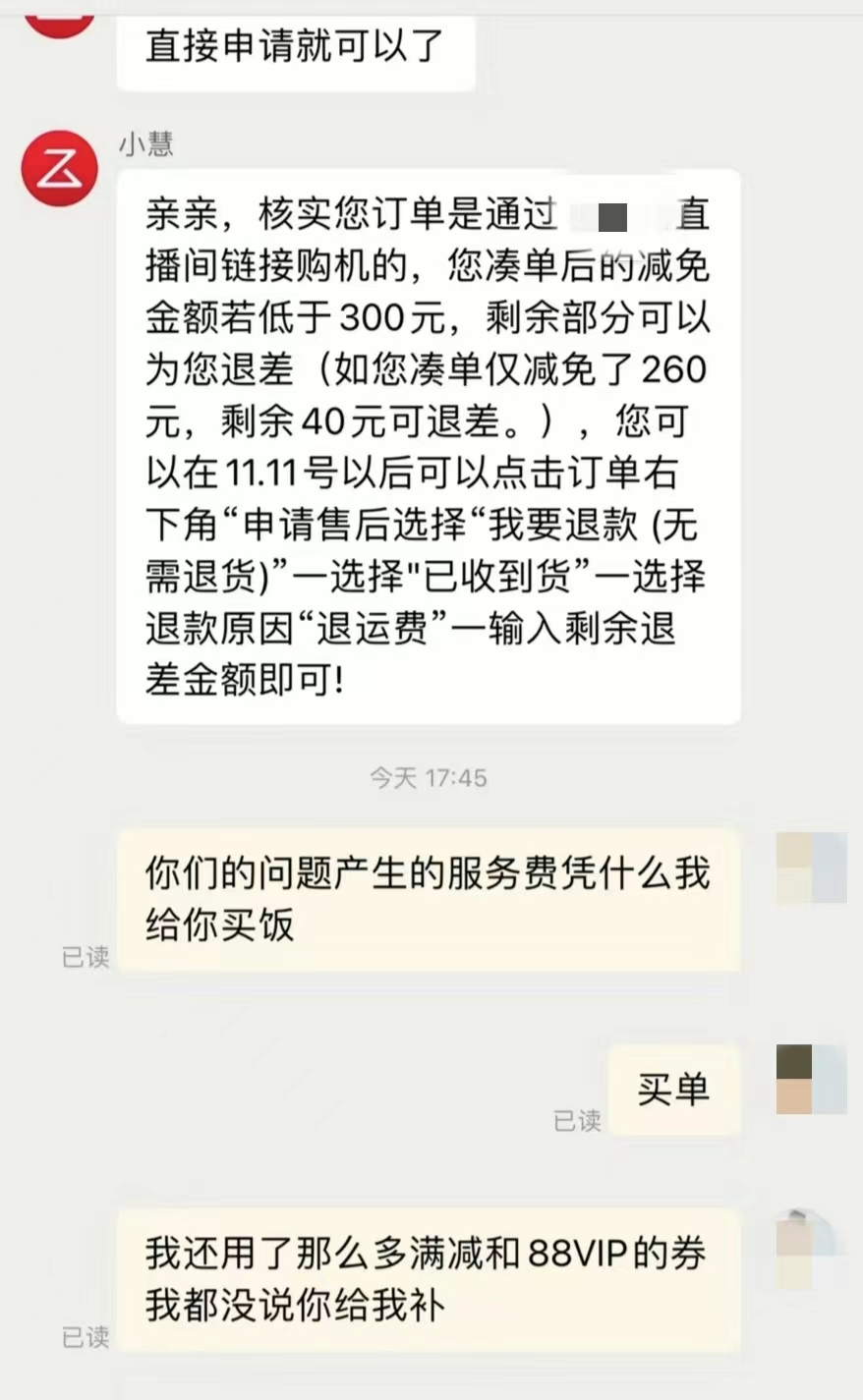Click 小慧's red Z logo avatar
863x1400 pixels.
point(60,168)
